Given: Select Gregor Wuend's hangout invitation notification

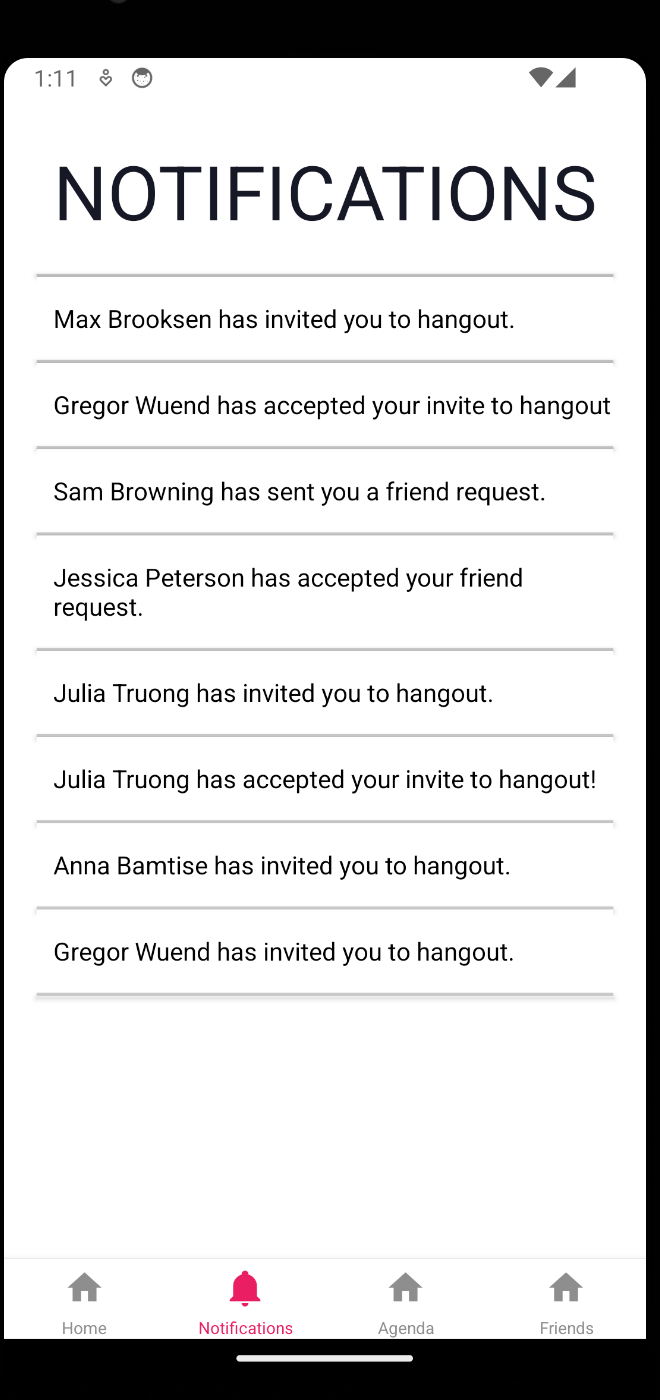Looking at the screenshot, I should click(324, 951).
